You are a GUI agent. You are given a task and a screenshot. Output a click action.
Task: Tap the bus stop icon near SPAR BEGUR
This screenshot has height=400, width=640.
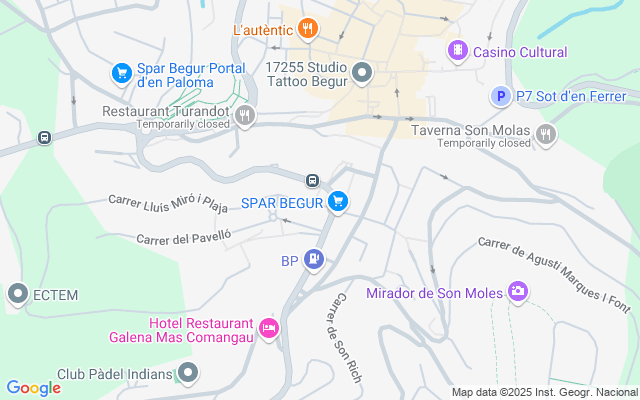coord(313,180)
